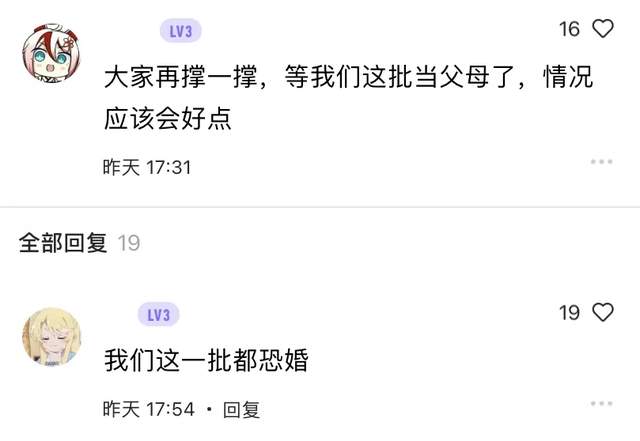640x441 pixels.
Task: View the blonde-haired avatar user's profile
Action: (51, 336)
